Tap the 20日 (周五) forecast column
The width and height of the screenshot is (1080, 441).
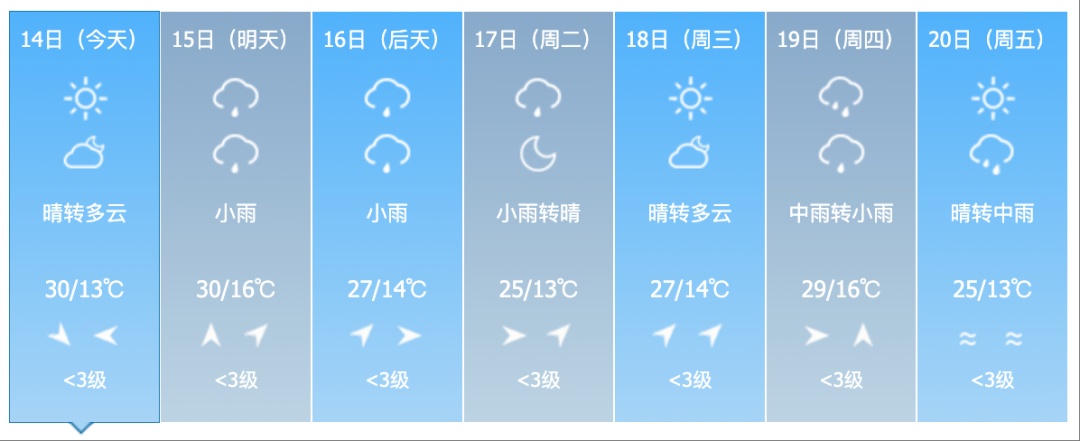tap(992, 215)
